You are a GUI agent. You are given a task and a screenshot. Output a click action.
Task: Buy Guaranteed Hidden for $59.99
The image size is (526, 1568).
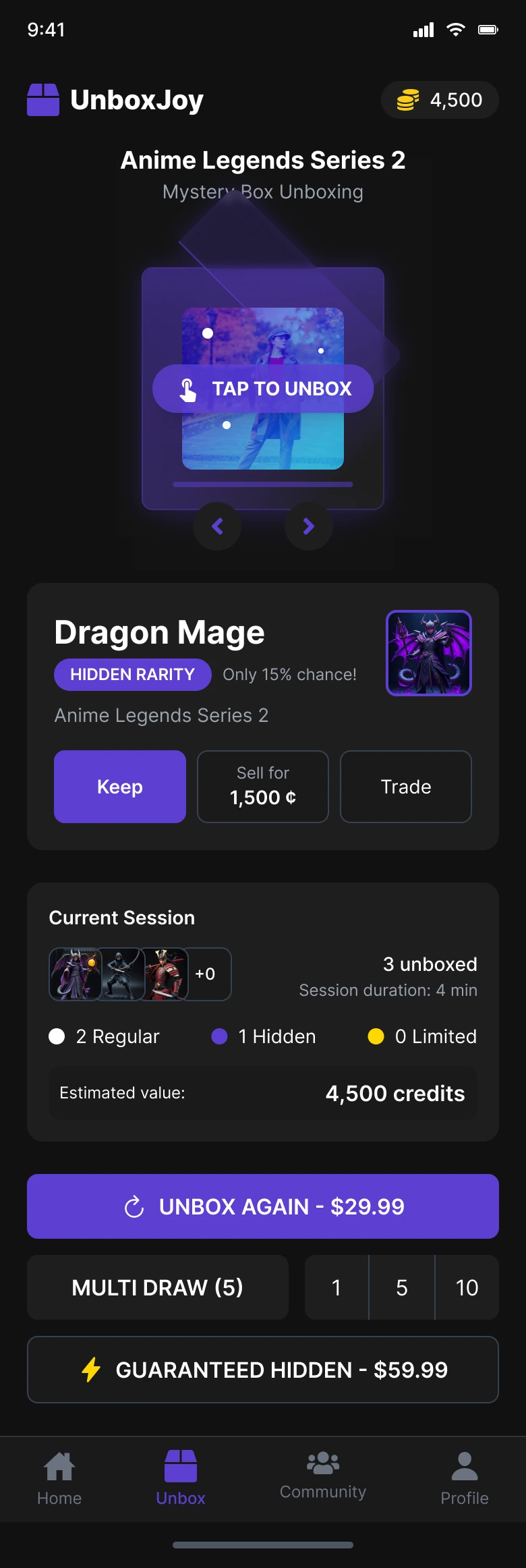pyautogui.click(x=263, y=1370)
